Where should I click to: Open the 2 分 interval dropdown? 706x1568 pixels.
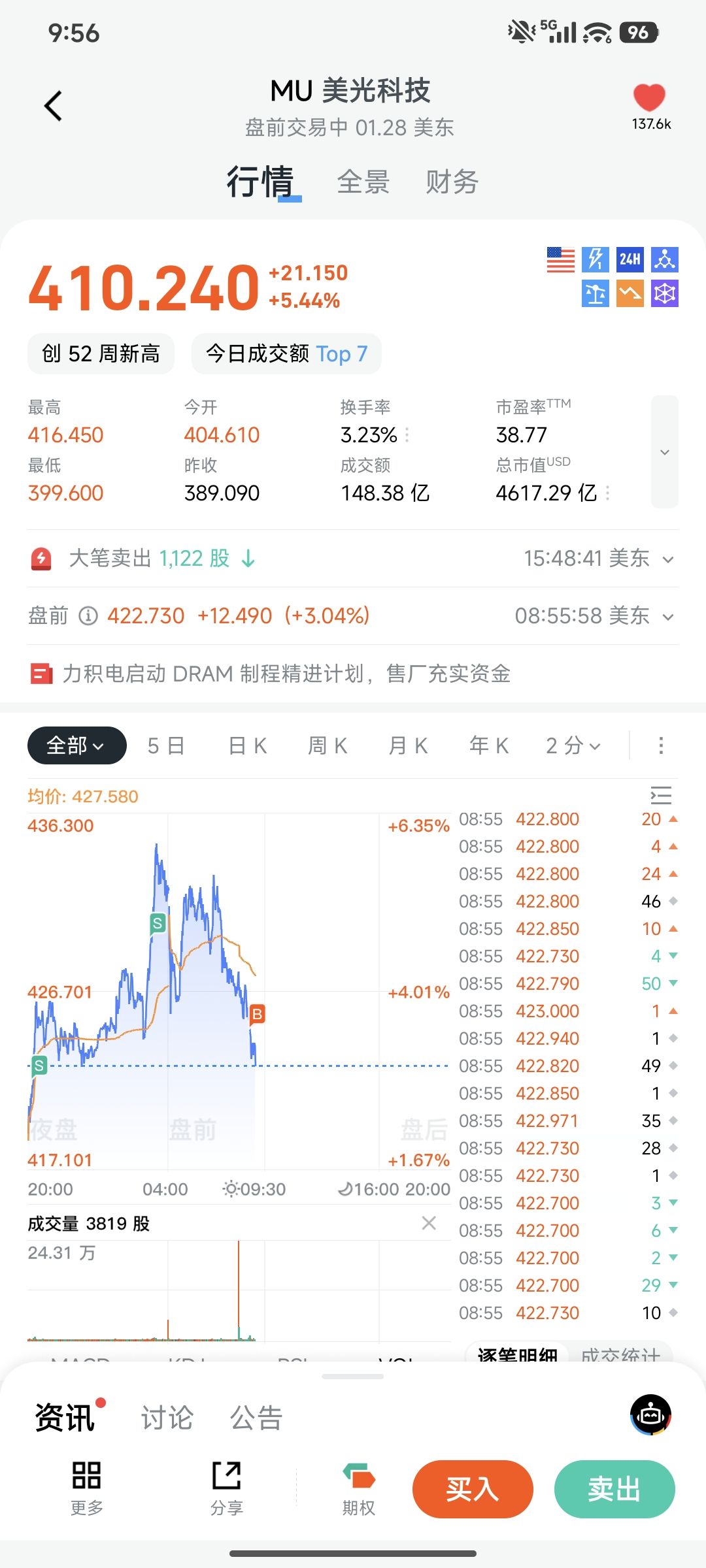[x=573, y=745]
